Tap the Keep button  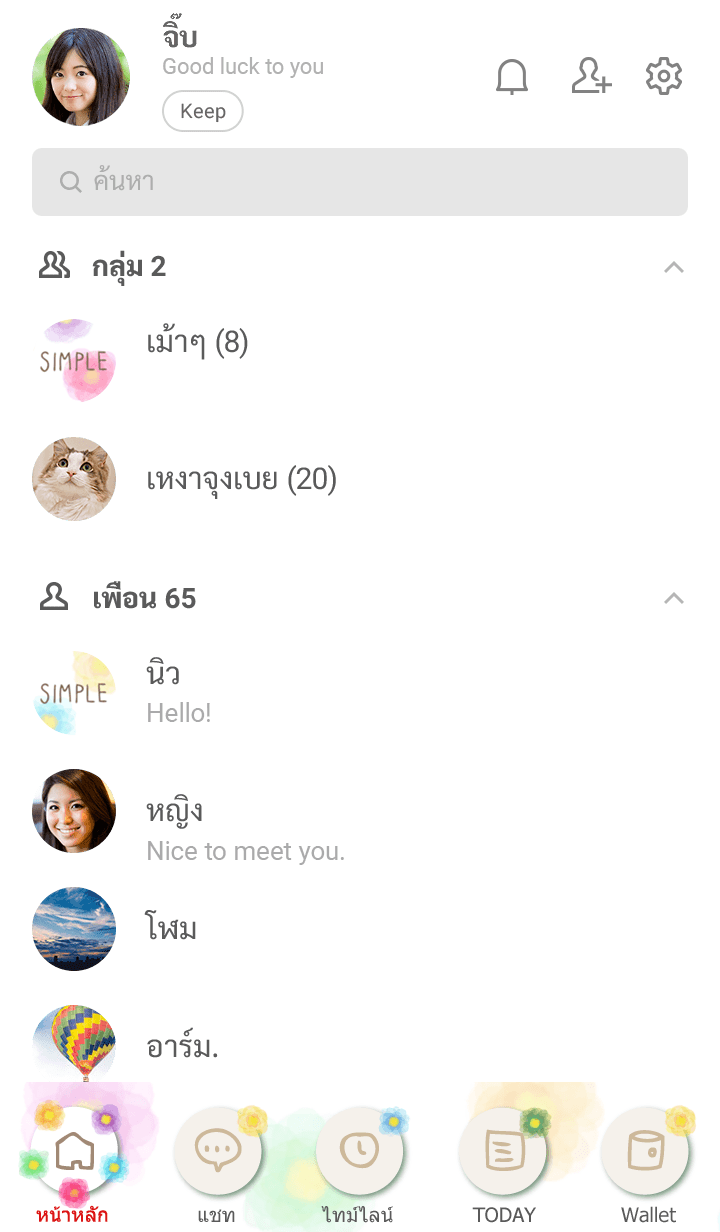(x=202, y=112)
